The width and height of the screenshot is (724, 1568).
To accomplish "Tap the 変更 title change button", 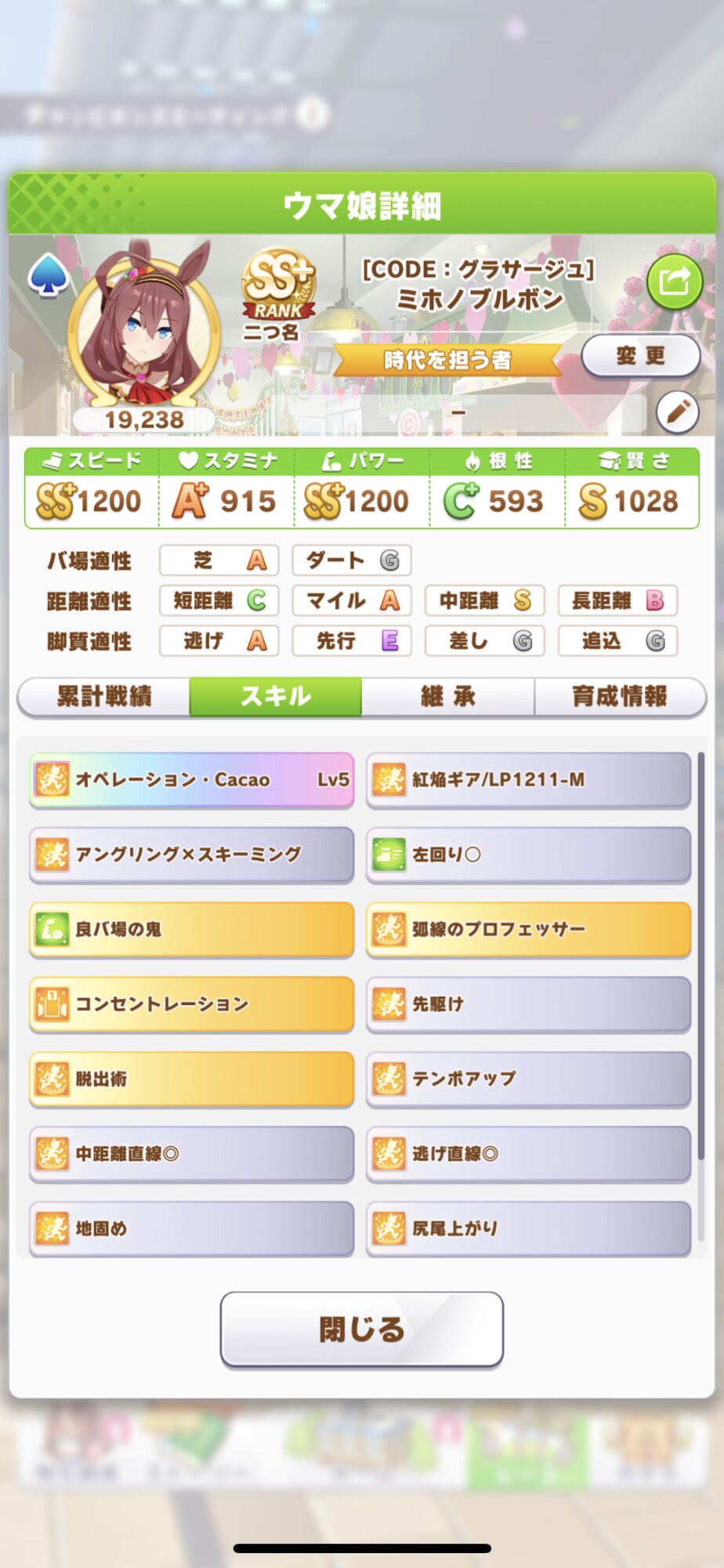I will click(640, 356).
